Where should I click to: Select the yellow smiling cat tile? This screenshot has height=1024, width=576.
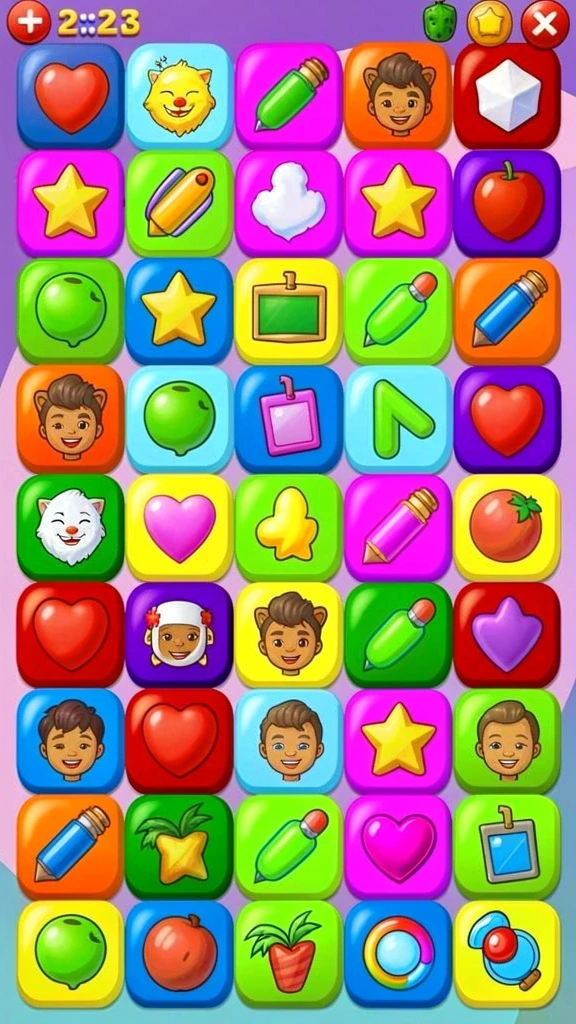179,96
